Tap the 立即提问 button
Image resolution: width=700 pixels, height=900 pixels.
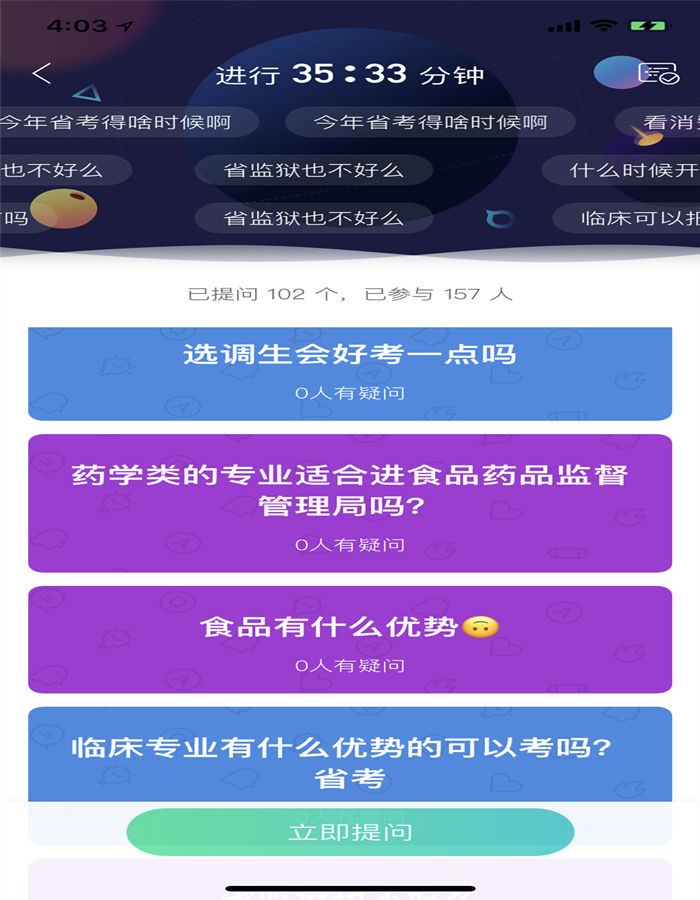[x=350, y=832]
